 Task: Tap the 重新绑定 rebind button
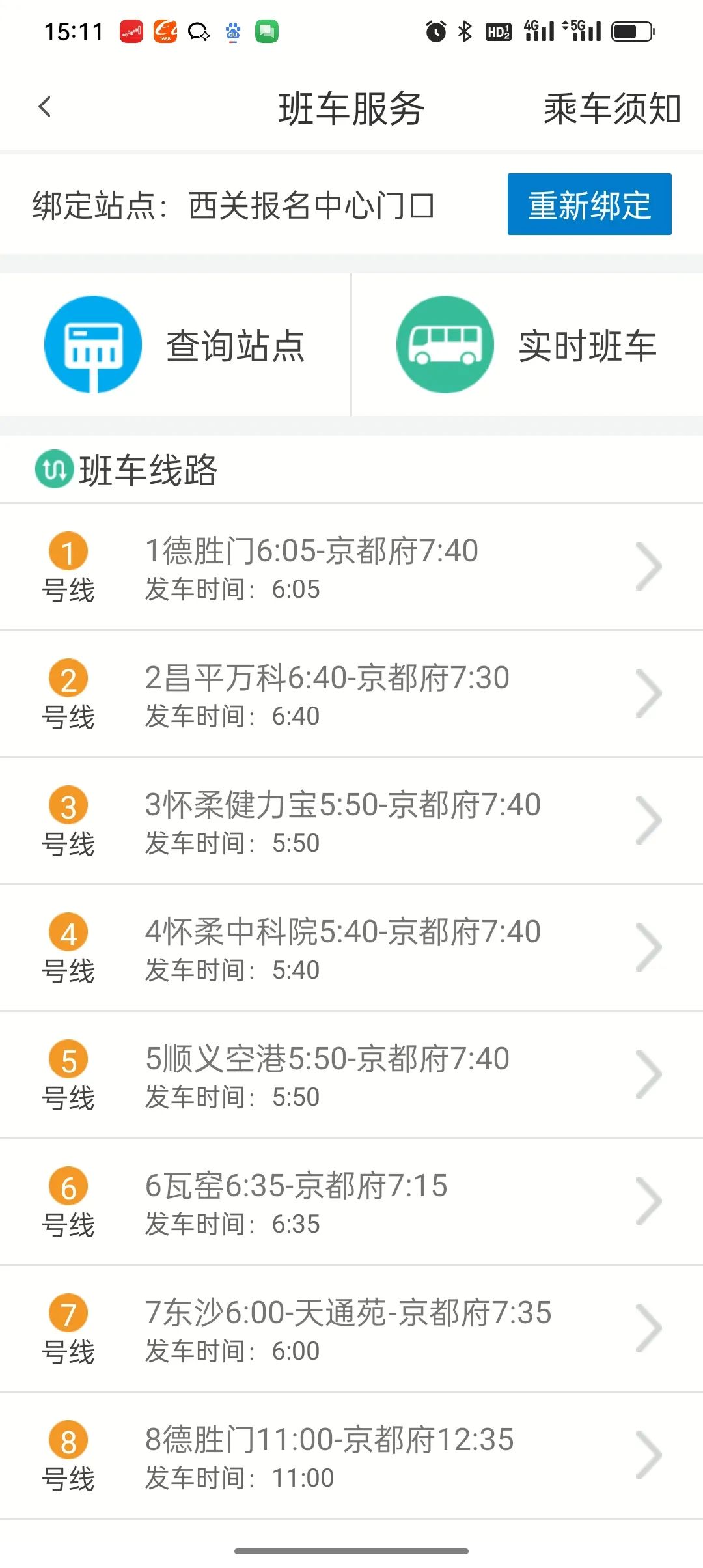click(589, 204)
